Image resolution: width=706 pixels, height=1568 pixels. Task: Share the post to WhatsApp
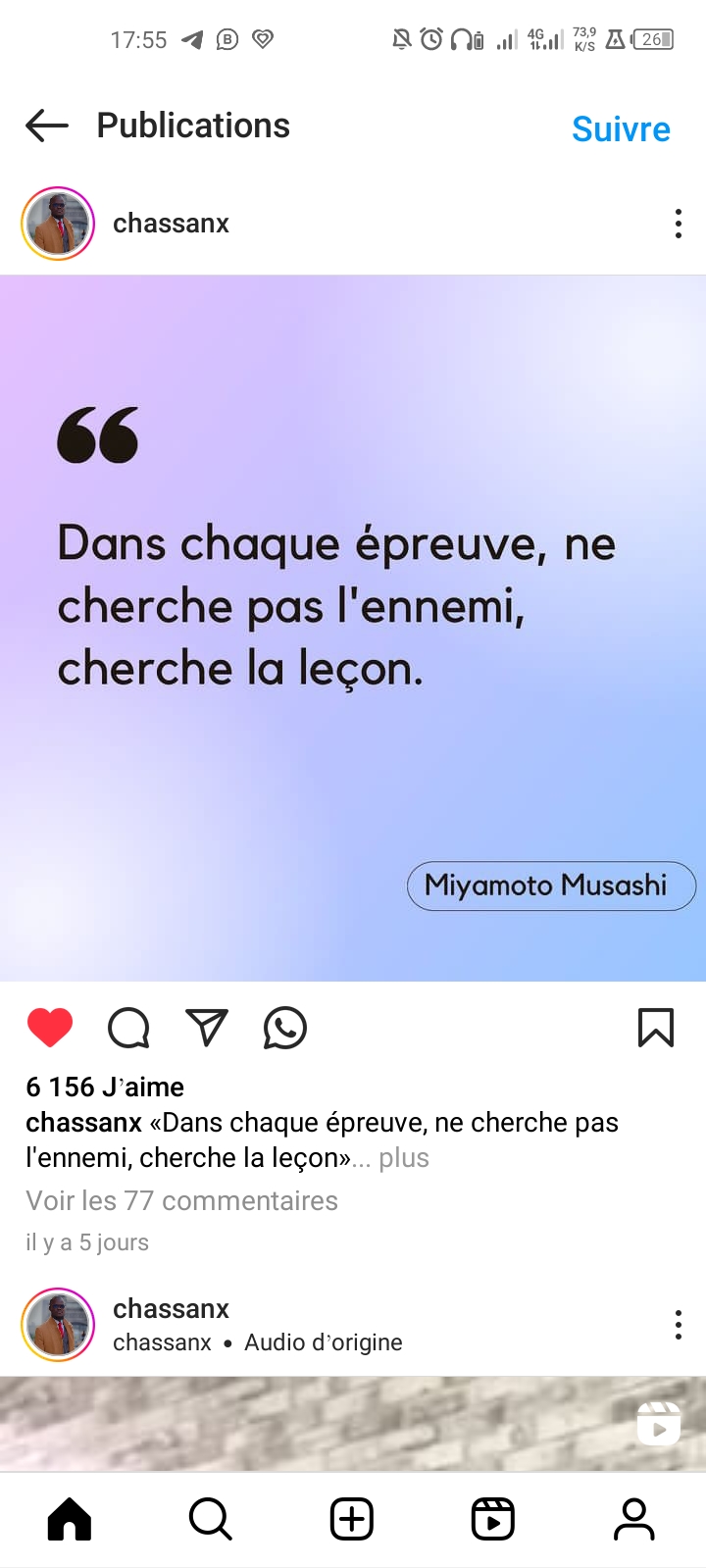(285, 1028)
